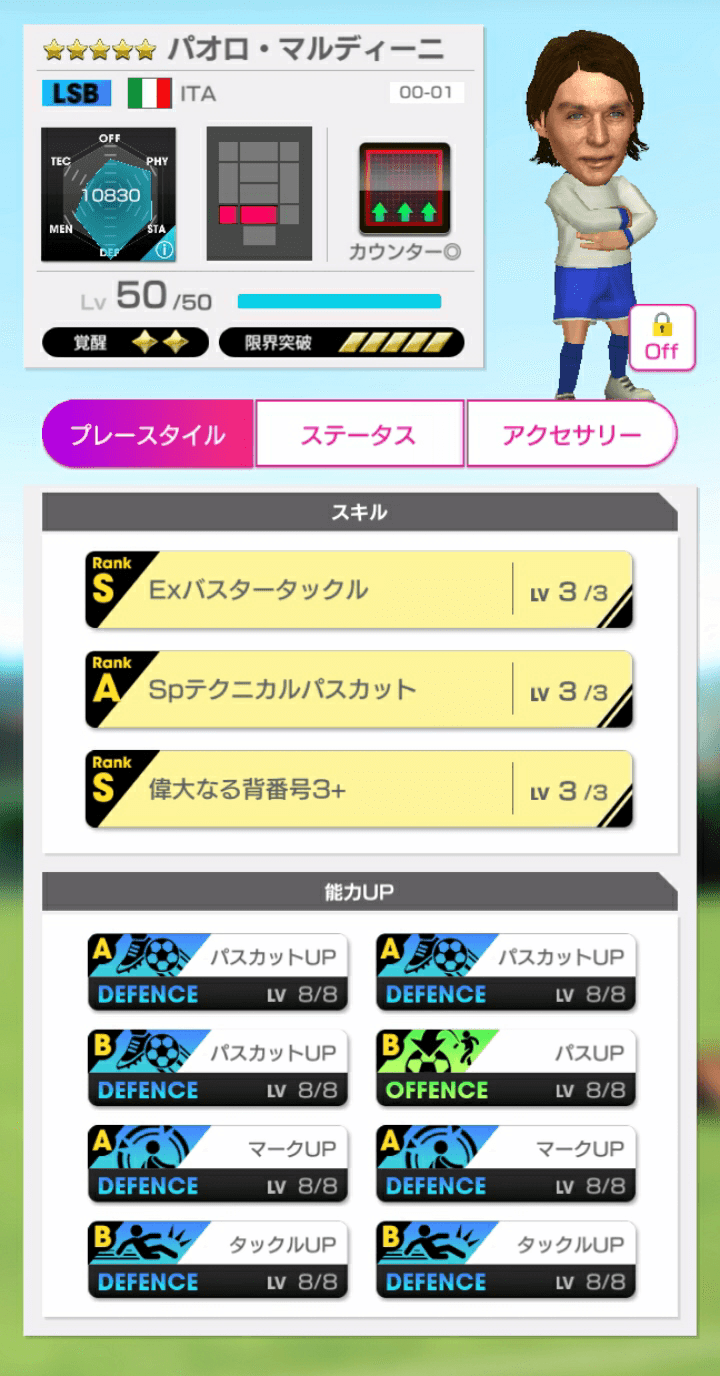Expand the スキル panel header
720x1376 pixels.
tap(358, 511)
